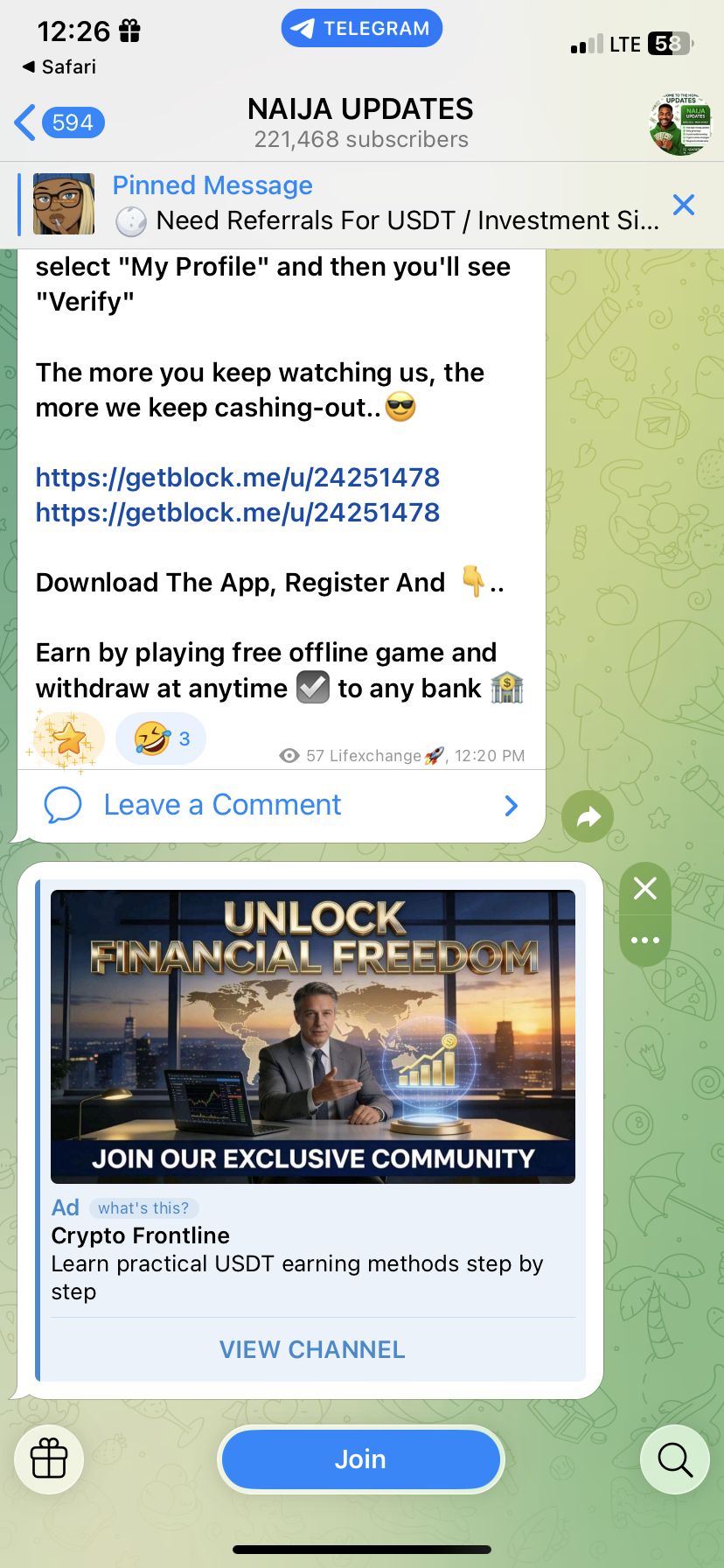This screenshot has height=1568, width=724.
Task: Tap the star reaction on the post
Action: point(69,739)
